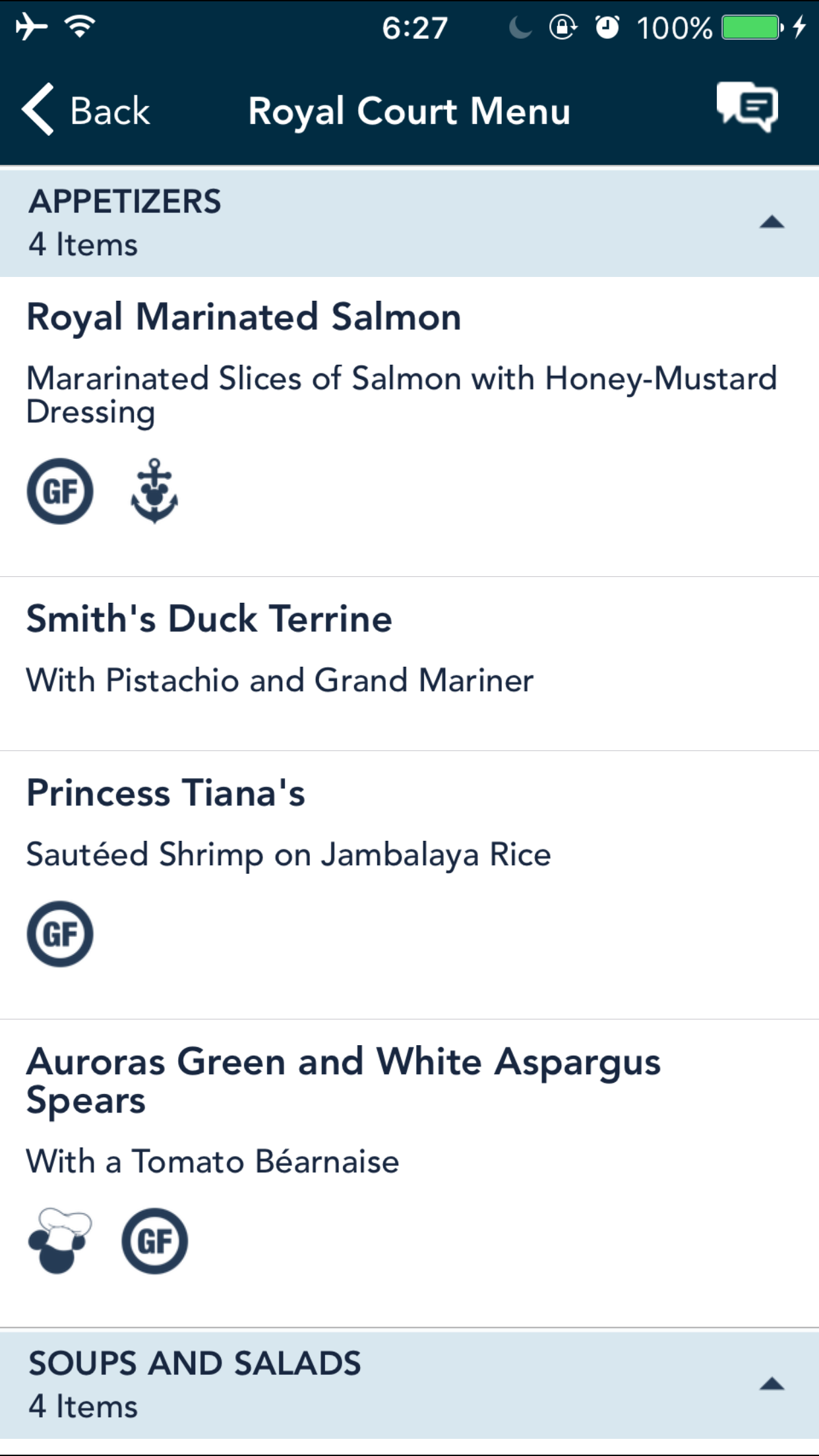Select Smith's Duck Terrine
The height and width of the screenshot is (1456, 819).
pos(409,664)
